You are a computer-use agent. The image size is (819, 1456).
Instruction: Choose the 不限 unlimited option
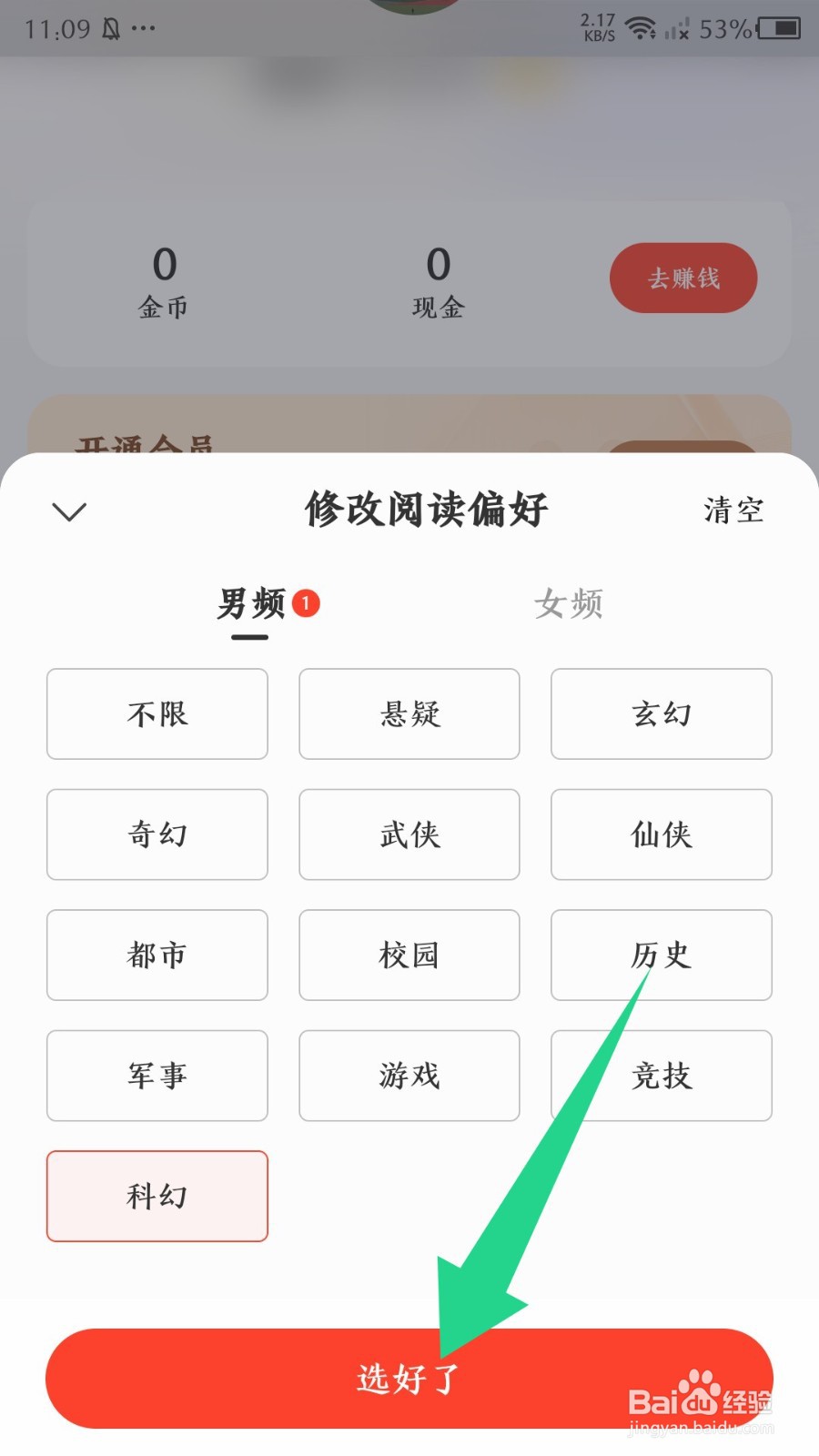tap(157, 714)
